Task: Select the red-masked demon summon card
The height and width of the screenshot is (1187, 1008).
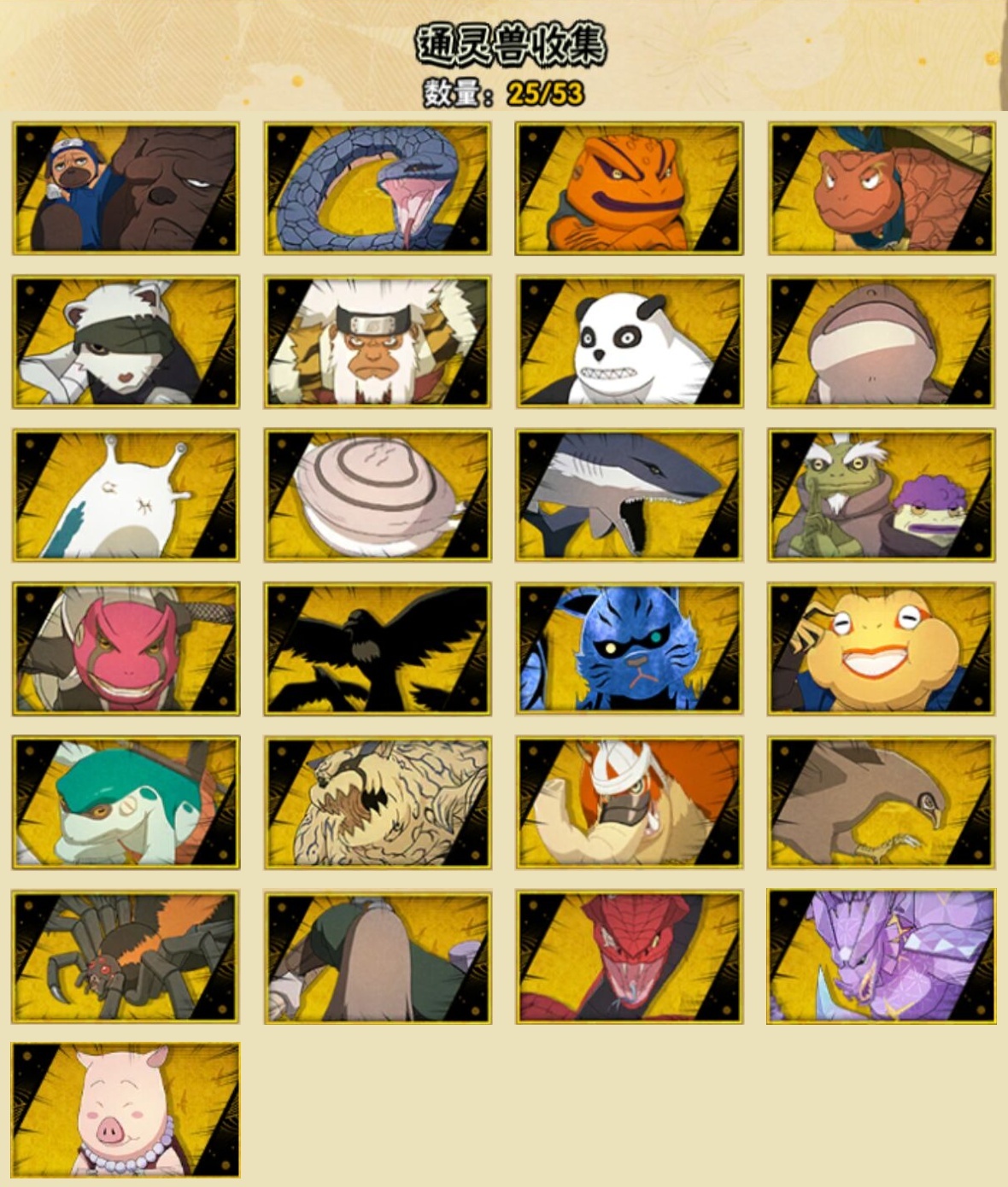Action: coord(126,649)
